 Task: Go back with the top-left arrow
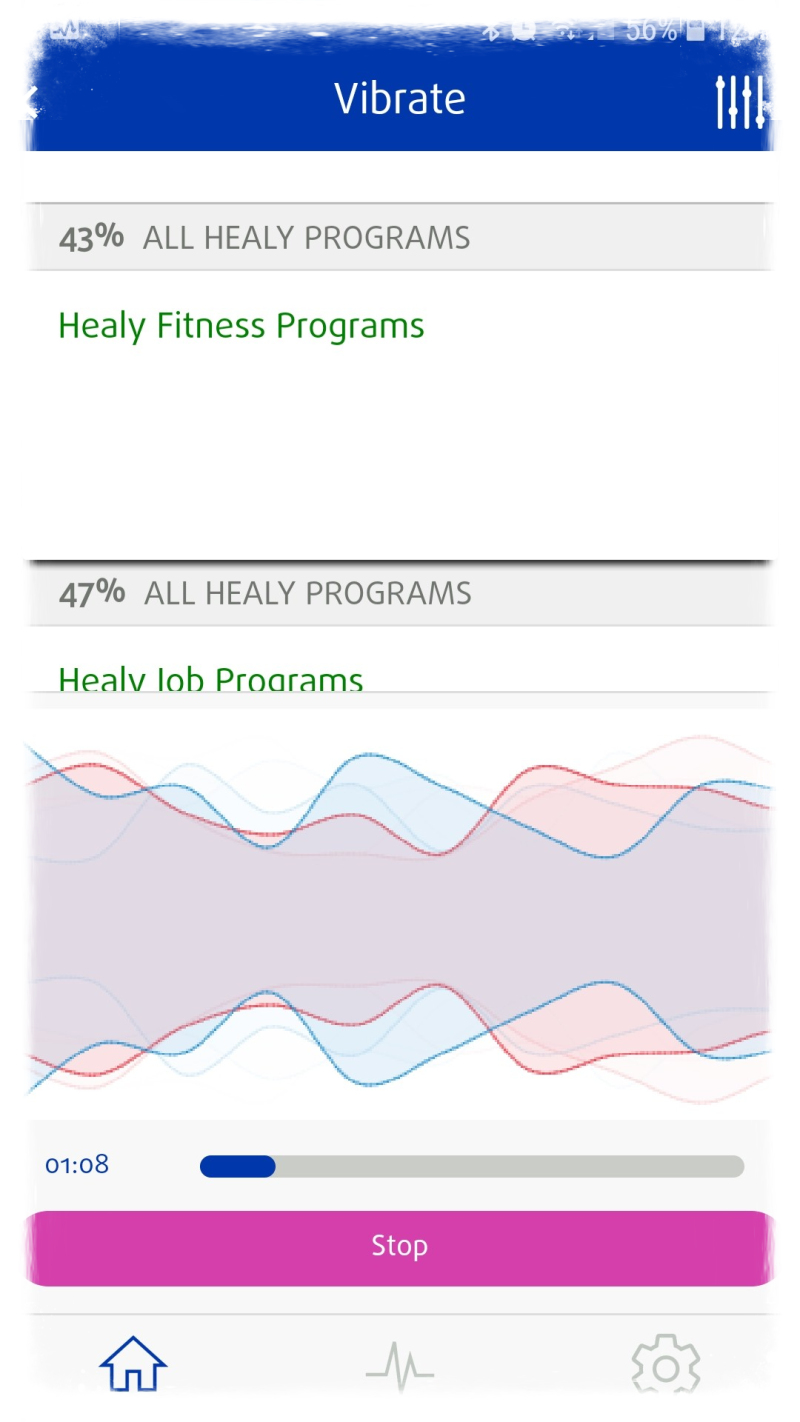click(x=32, y=100)
